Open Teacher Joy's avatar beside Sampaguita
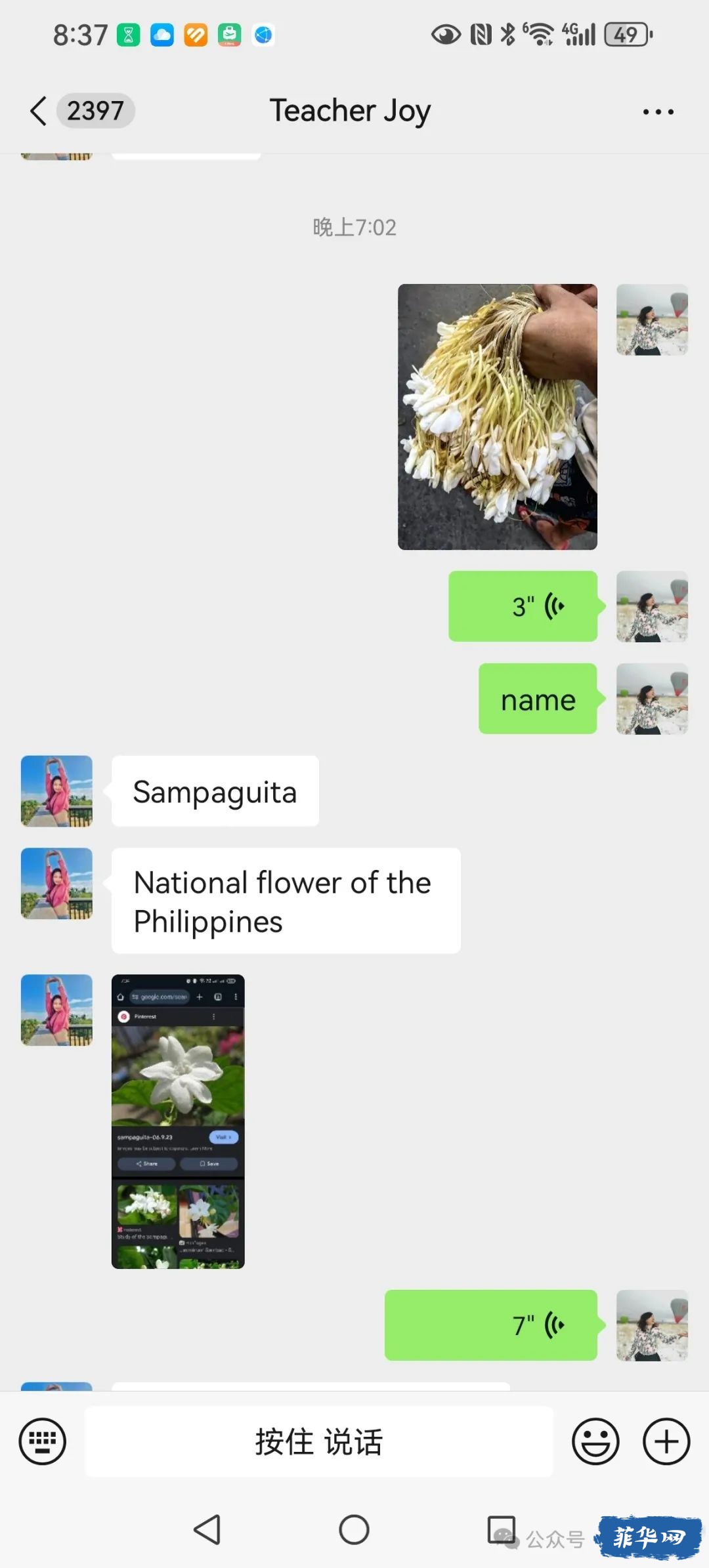 click(x=56, y=791)
